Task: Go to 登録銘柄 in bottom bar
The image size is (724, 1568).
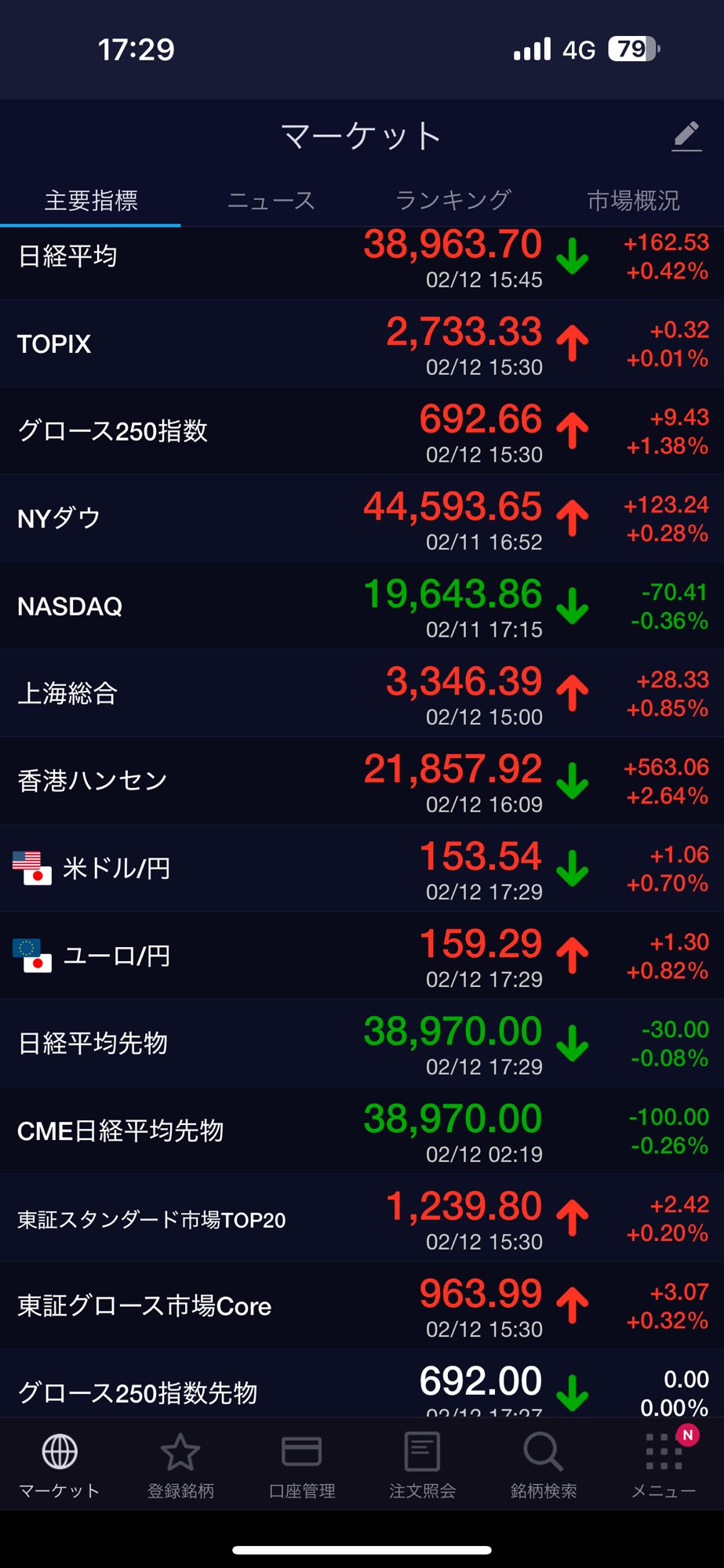Action: tap(180, 1465)
